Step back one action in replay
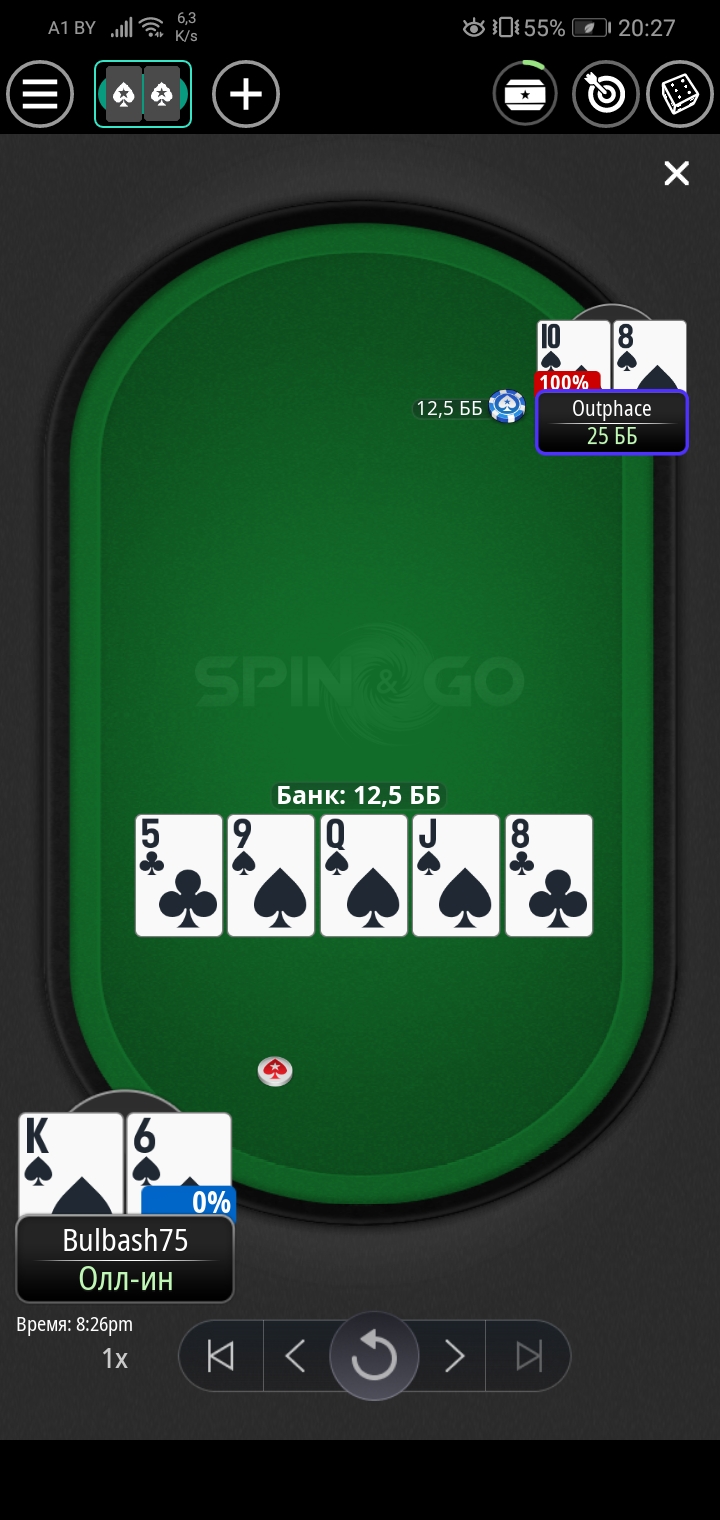 click(295, 1356)
